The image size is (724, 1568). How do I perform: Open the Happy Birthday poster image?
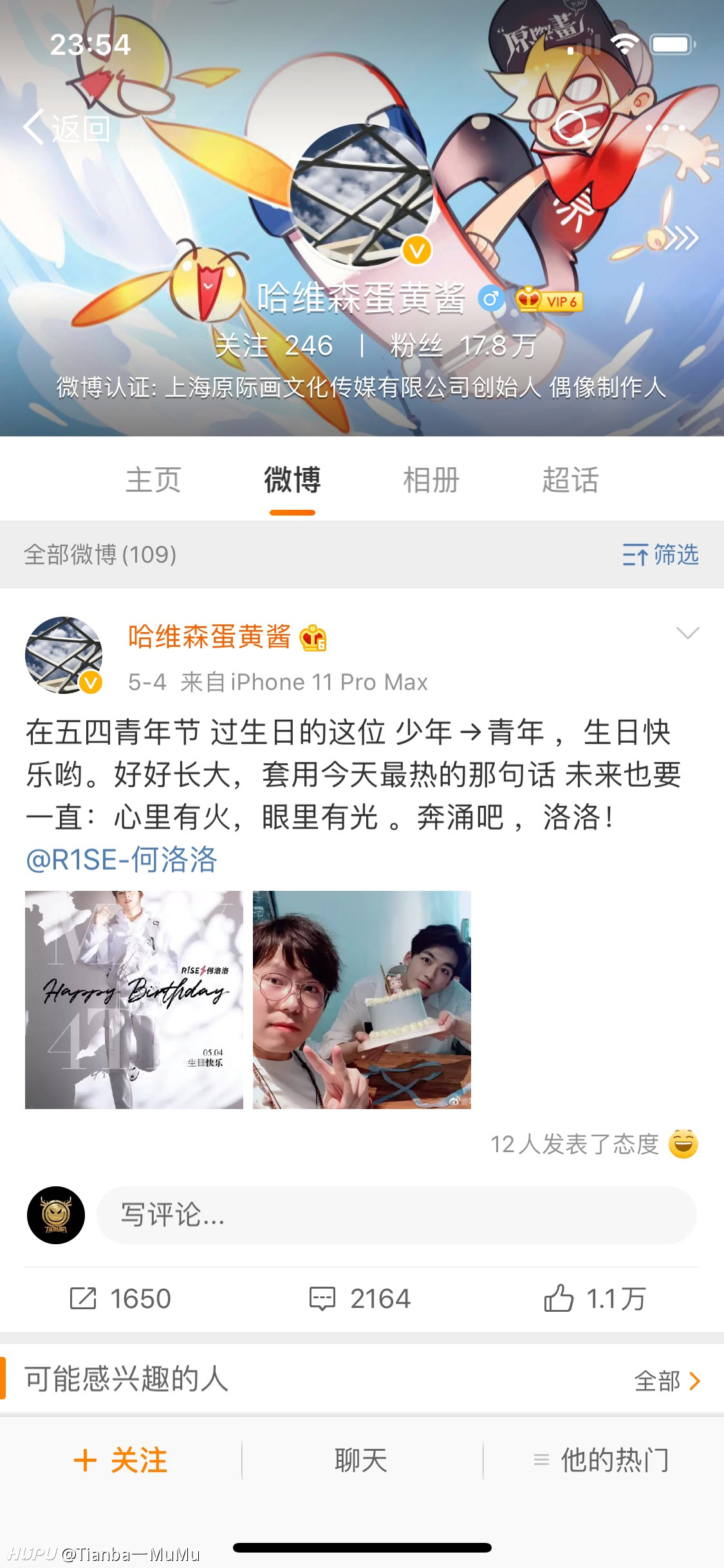click(134, 1000)
